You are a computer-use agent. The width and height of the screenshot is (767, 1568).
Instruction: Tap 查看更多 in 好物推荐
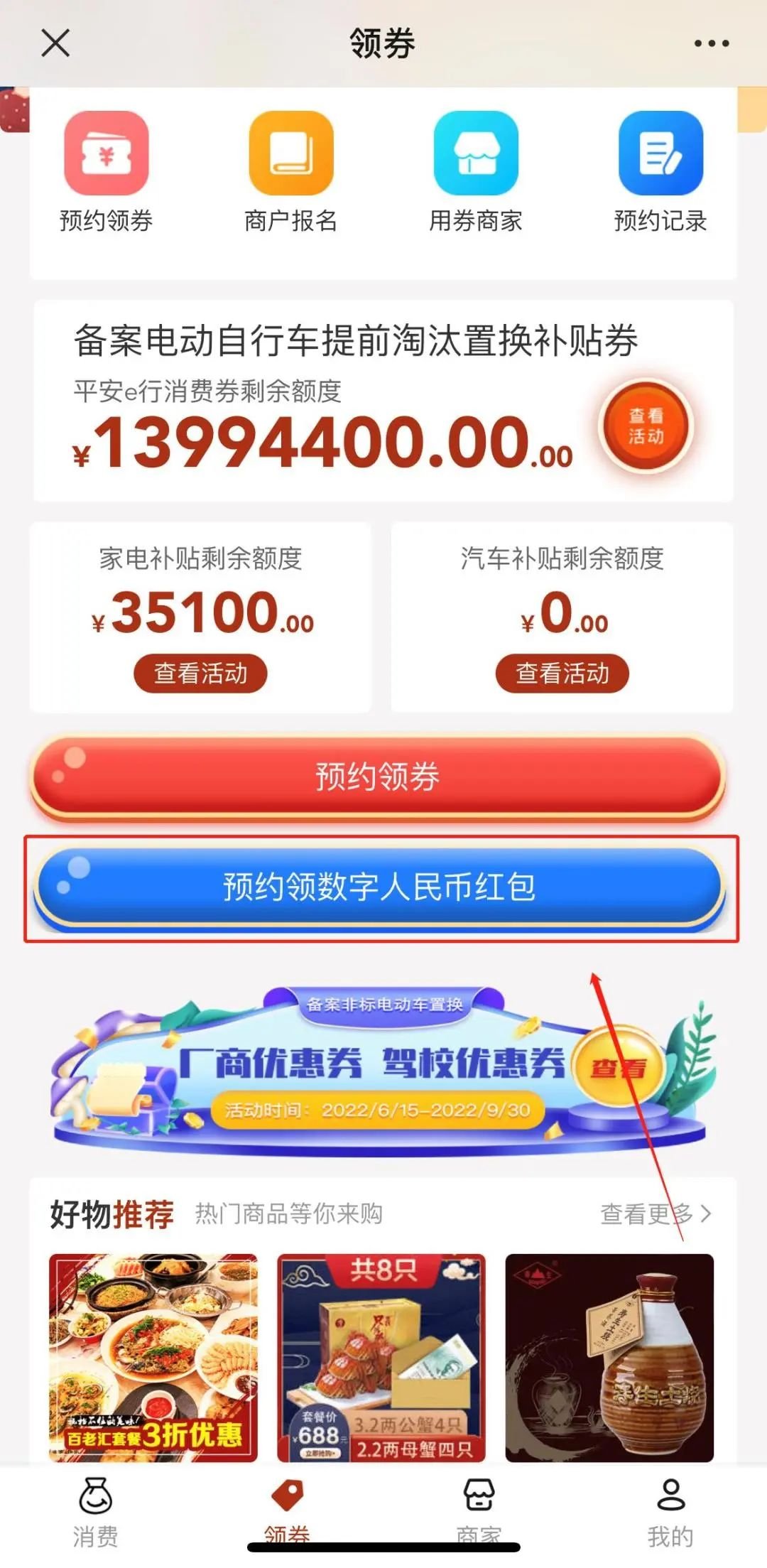[655, 1213]
